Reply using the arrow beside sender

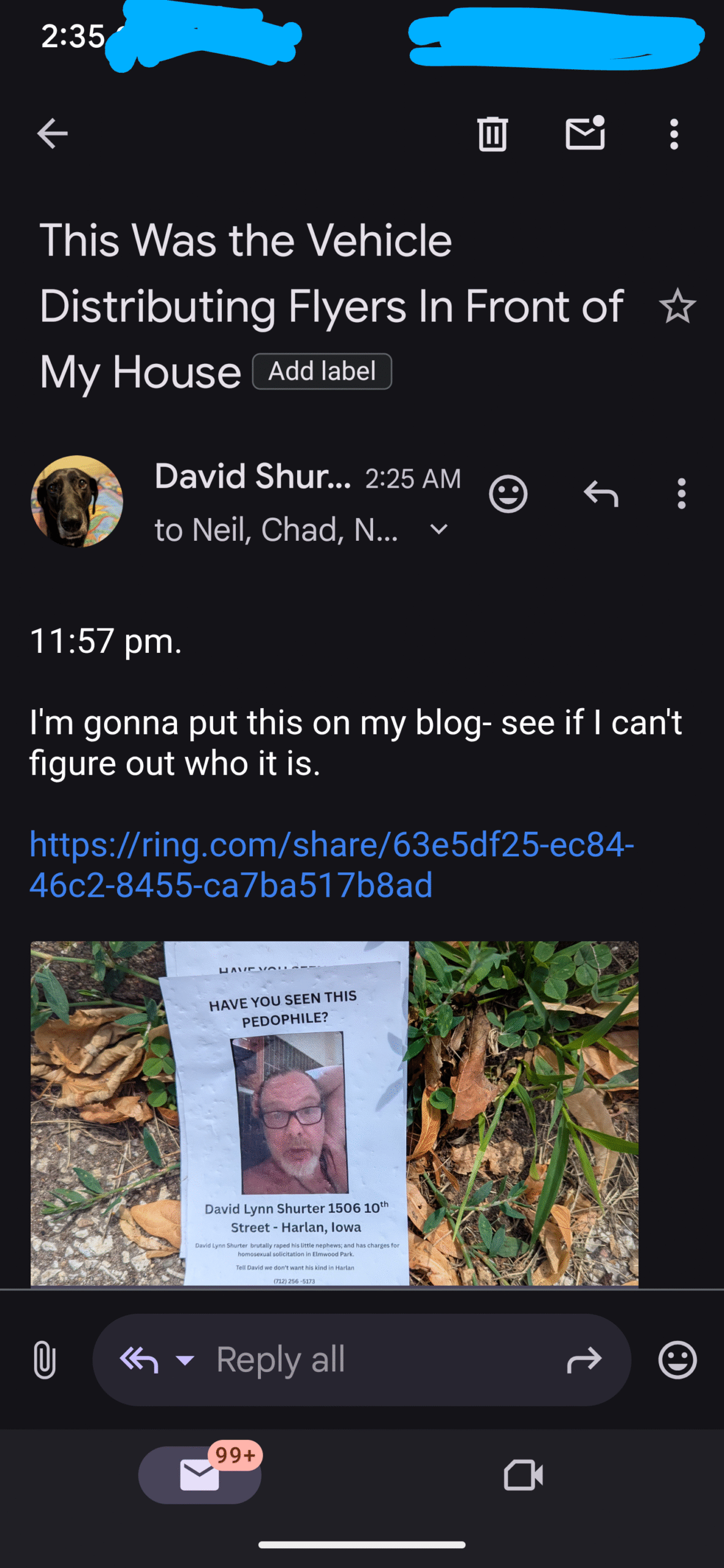(601, 494)
